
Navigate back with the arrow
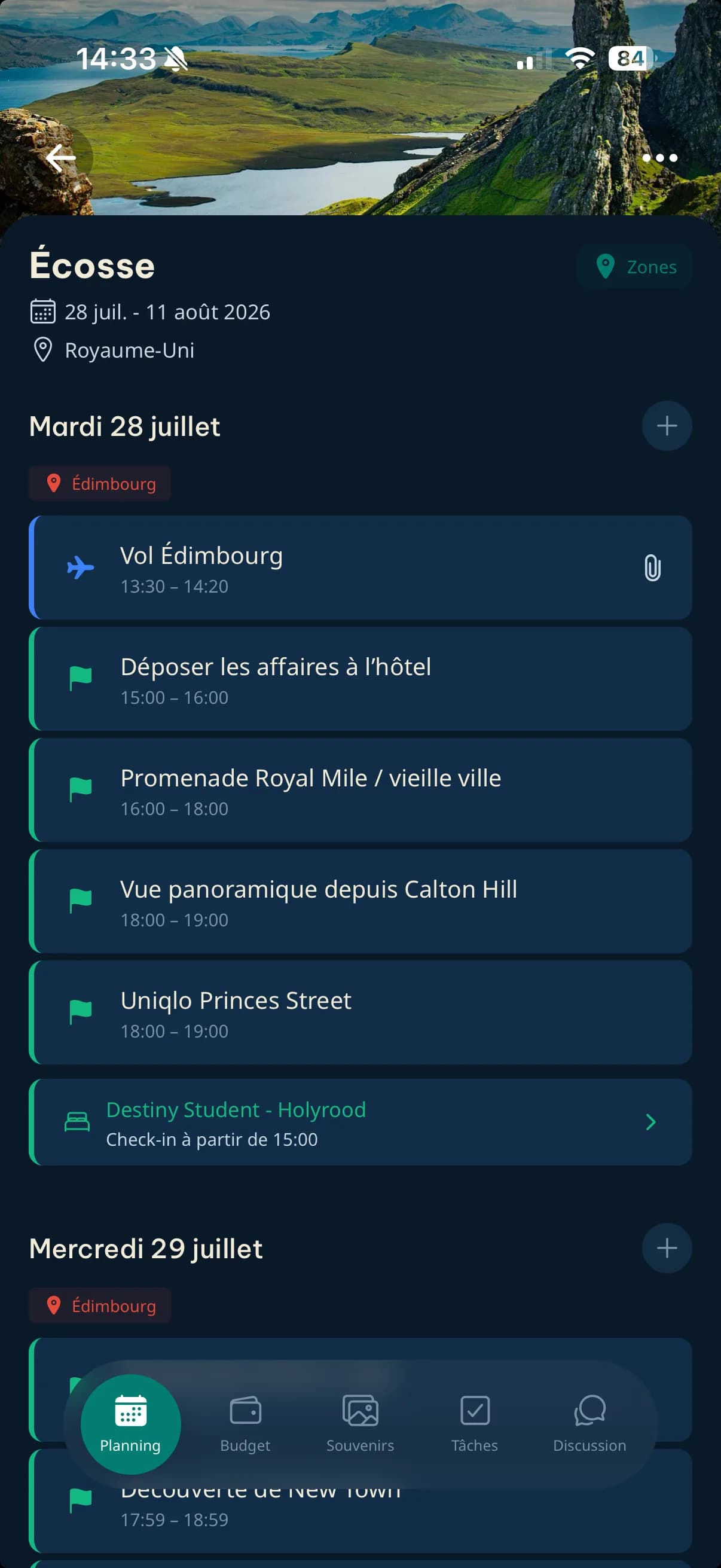[62, 158]
